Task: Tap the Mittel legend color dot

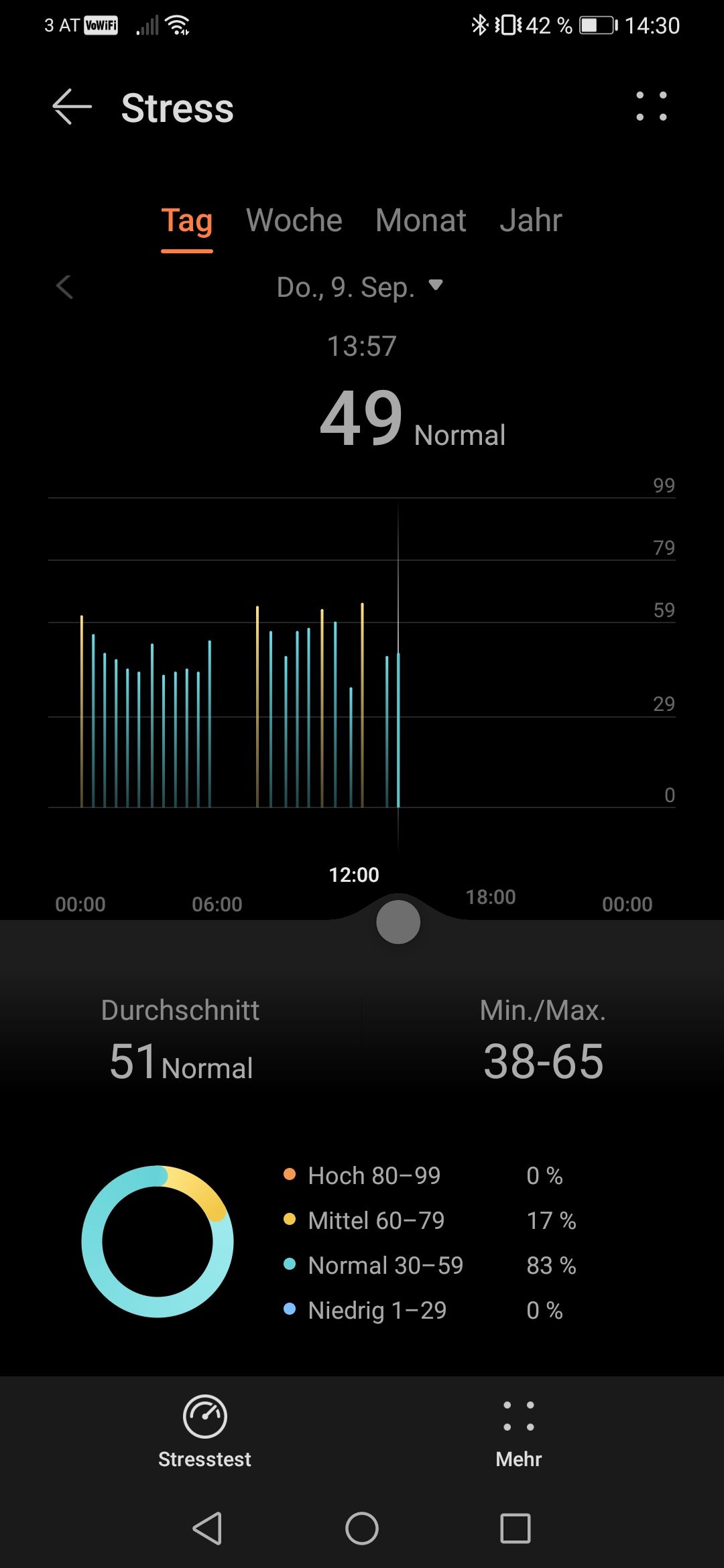Action: click(x=288, y=1220)
